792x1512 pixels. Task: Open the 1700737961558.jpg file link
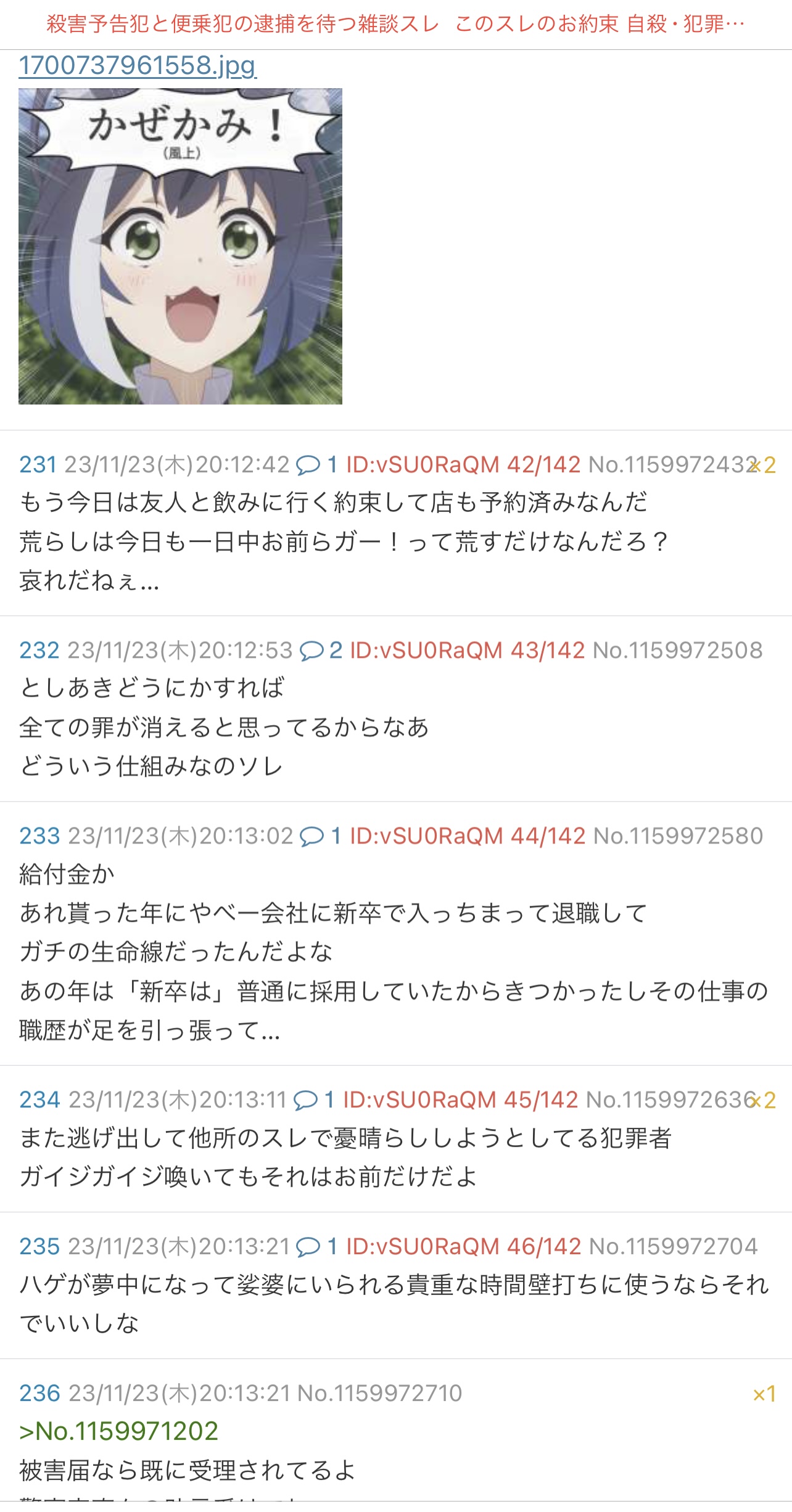coord(137,65)
